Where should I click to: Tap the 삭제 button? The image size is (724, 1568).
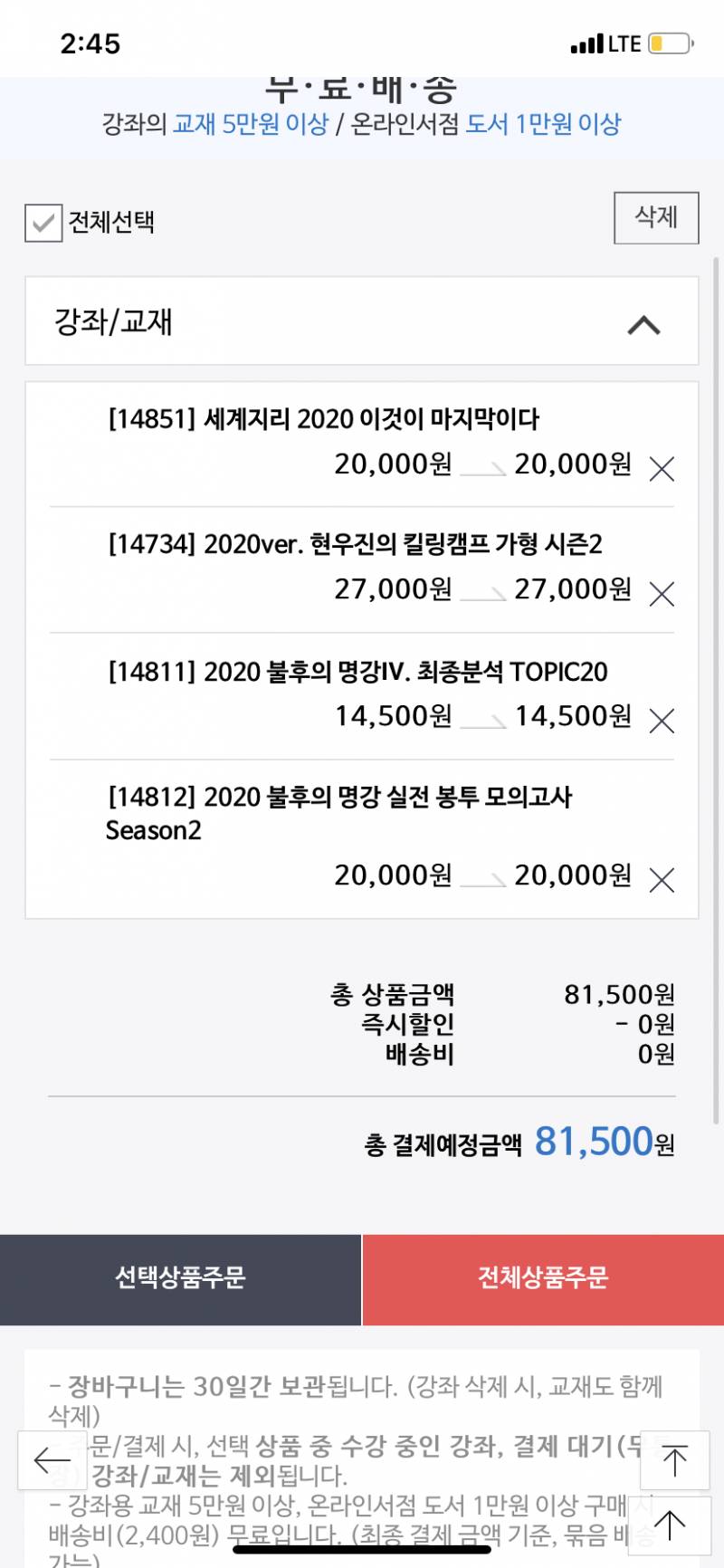656,217
